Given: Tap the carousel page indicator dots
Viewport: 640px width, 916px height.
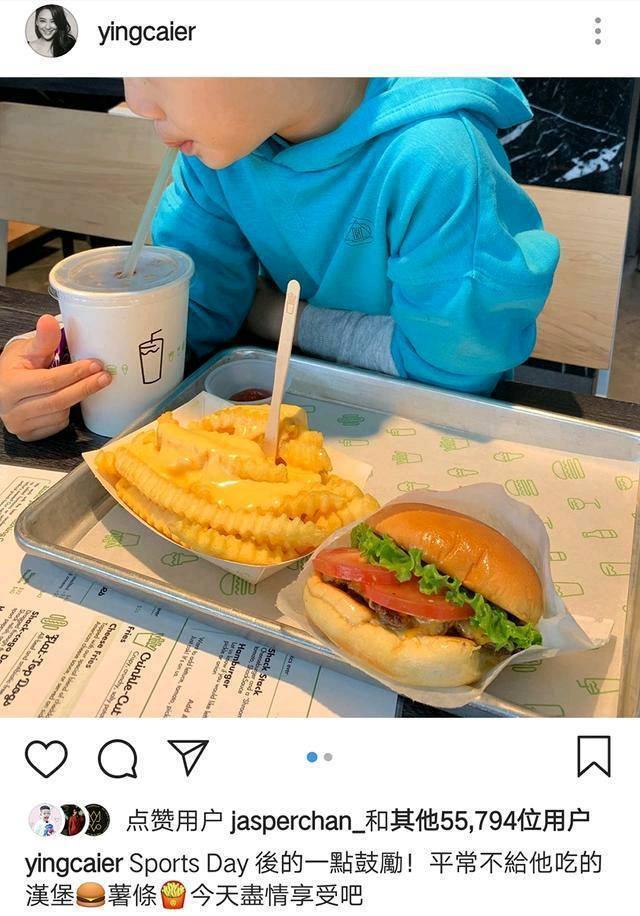Looking at the screenshot, I should click(x=320, y=757).
